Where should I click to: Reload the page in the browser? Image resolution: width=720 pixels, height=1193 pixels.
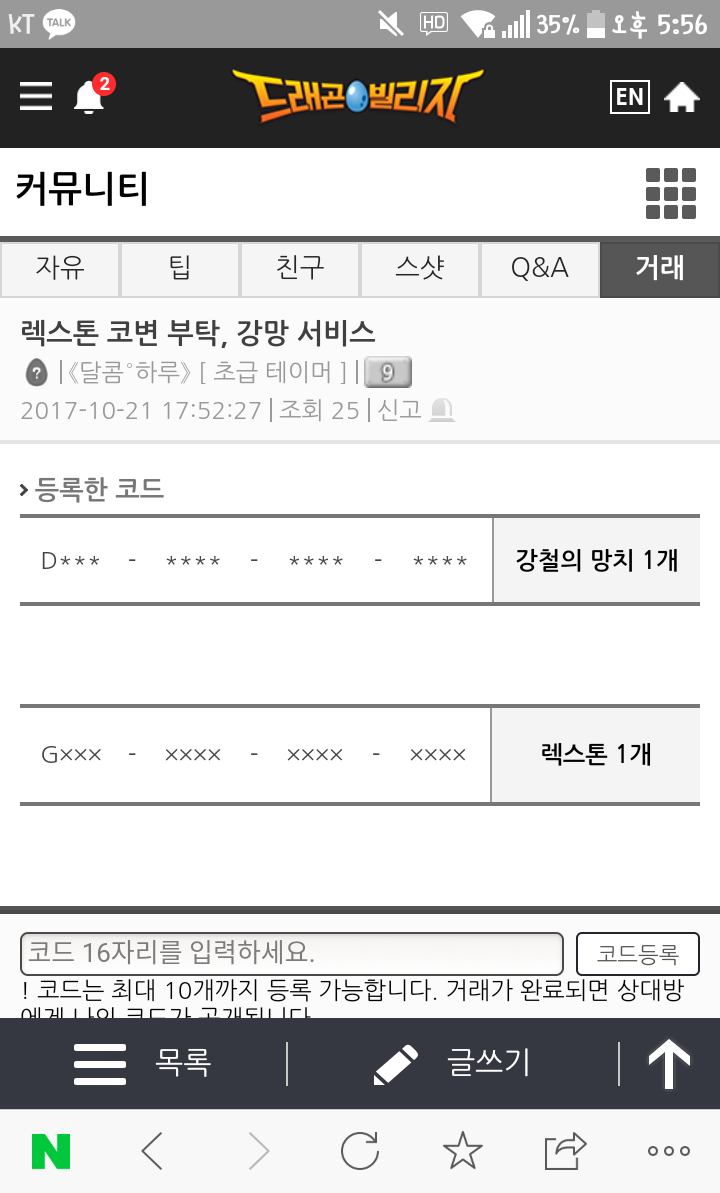click(x=360, y=1150)
